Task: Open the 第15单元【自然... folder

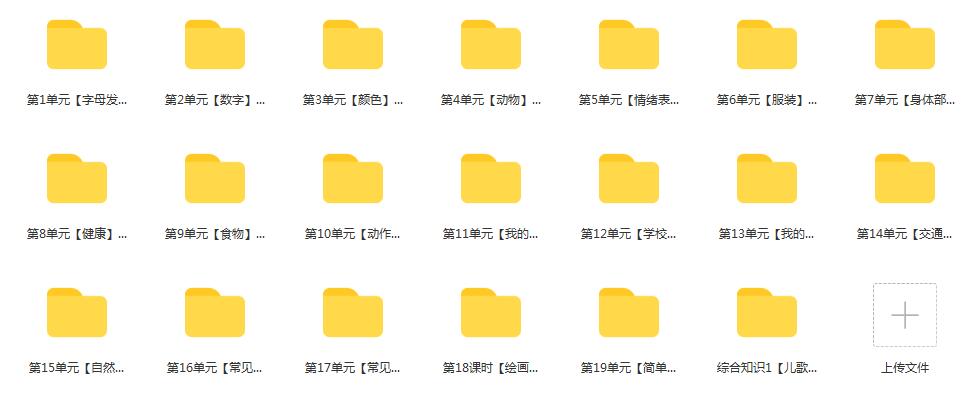Action: tap(77, 314)
